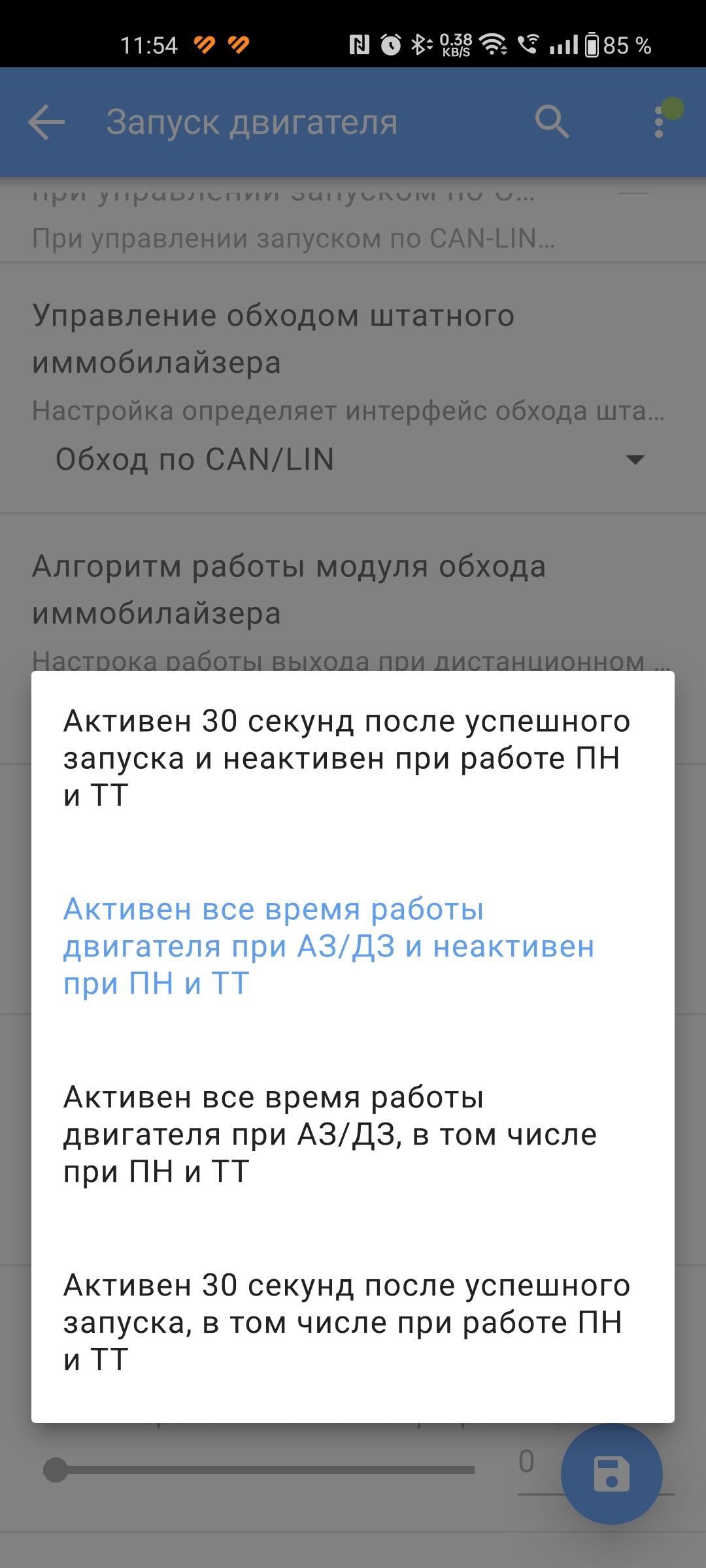Choose 'Активен все время работы двигателя при АЗ/ДЗ и неактивен при ПН и ТТ'

click(329, 946)
